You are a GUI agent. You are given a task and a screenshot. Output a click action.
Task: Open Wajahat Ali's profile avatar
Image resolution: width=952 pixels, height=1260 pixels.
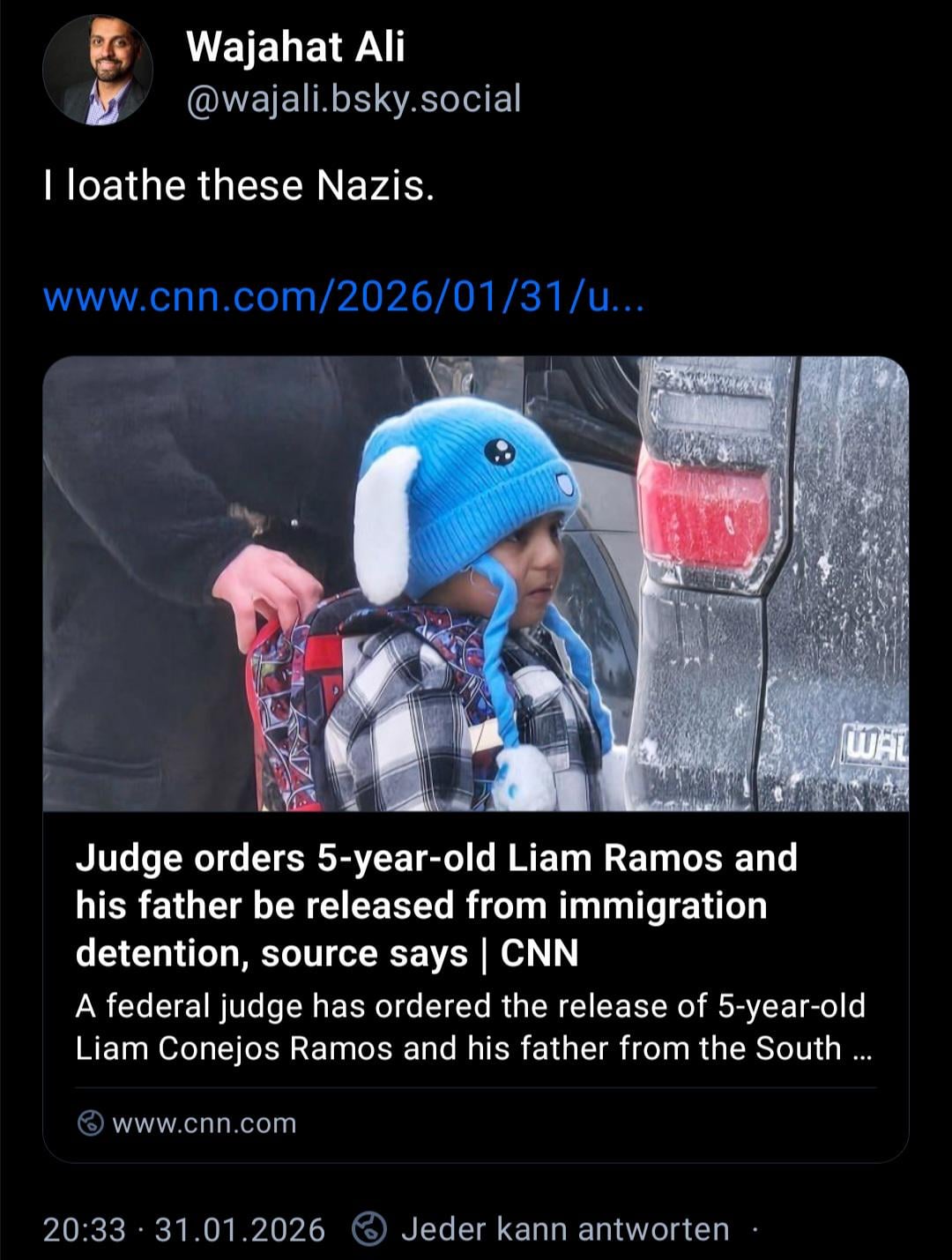(x=97, y=70)
